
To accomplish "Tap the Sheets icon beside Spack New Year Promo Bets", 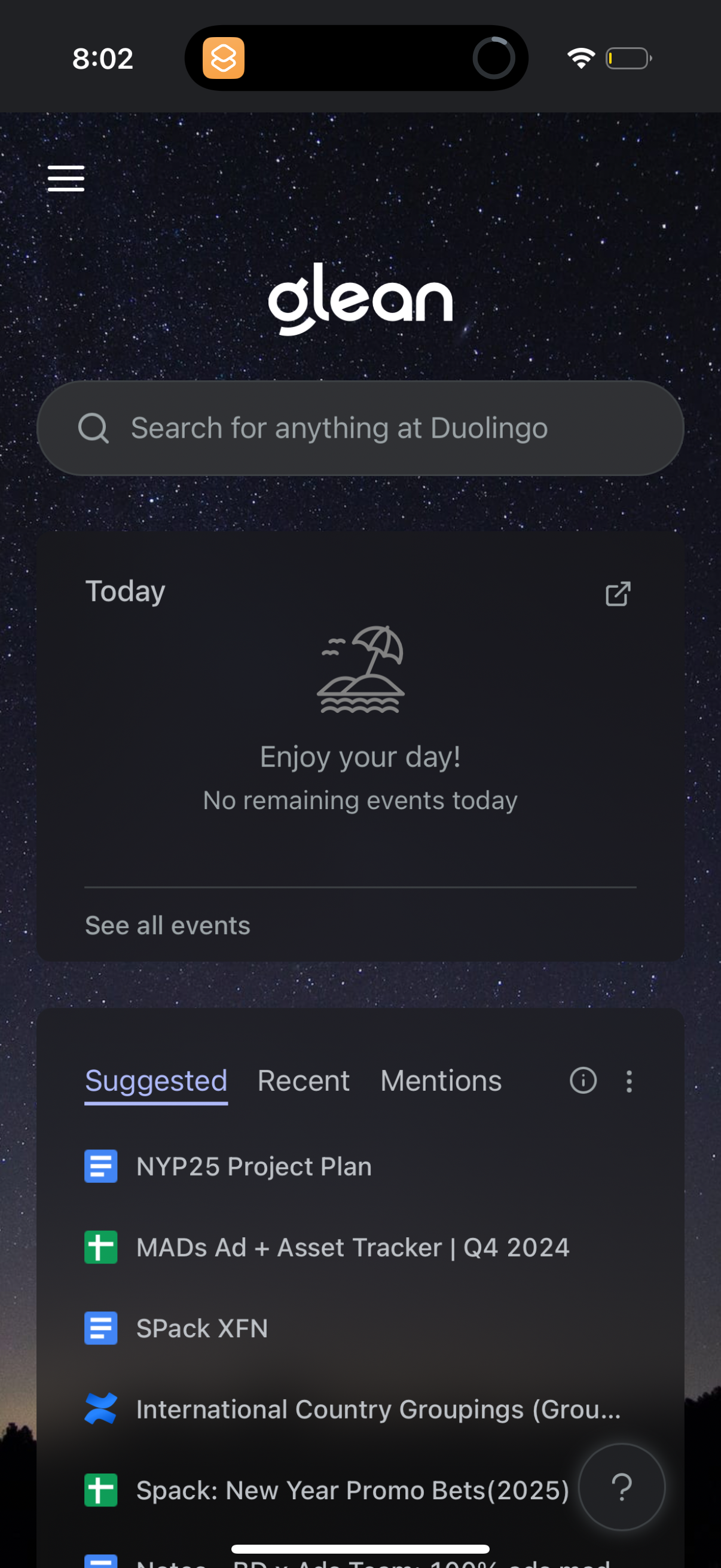I will click(100, 1491).
